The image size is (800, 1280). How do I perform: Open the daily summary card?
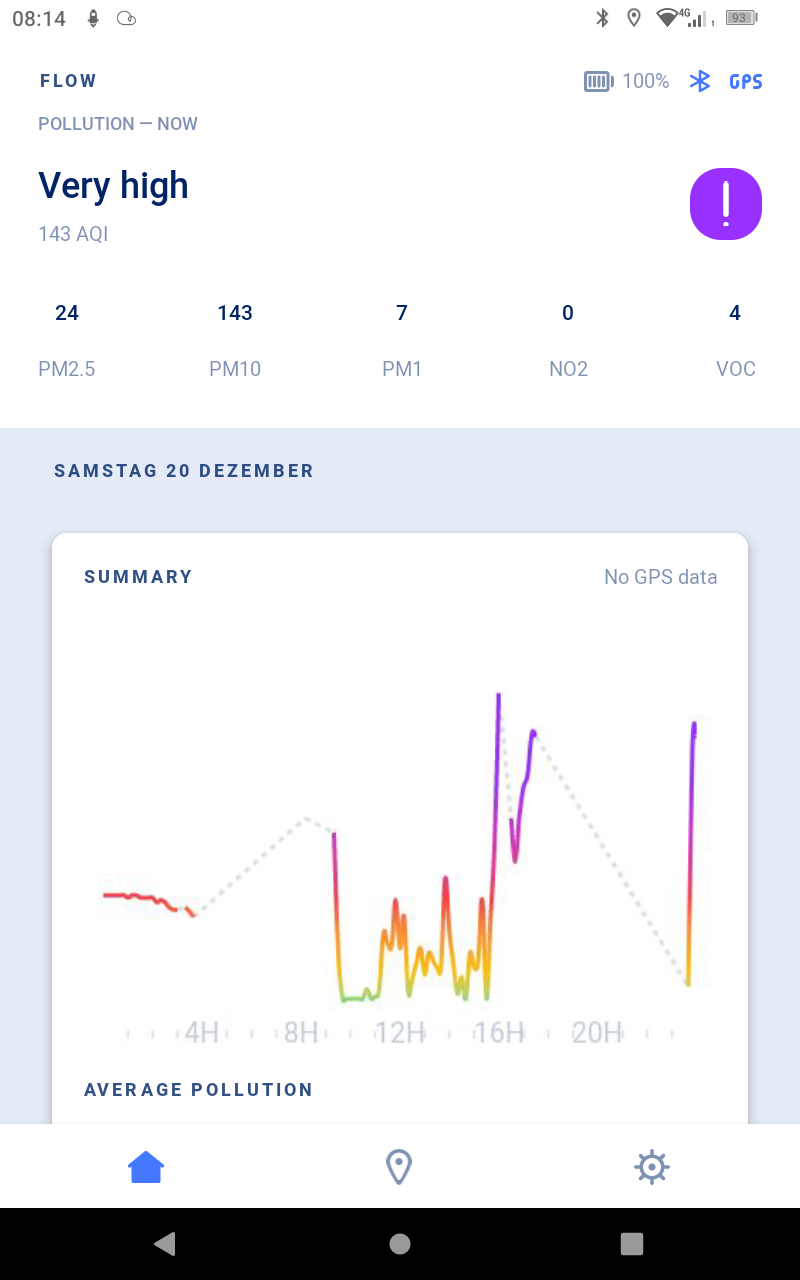point(400,800)
